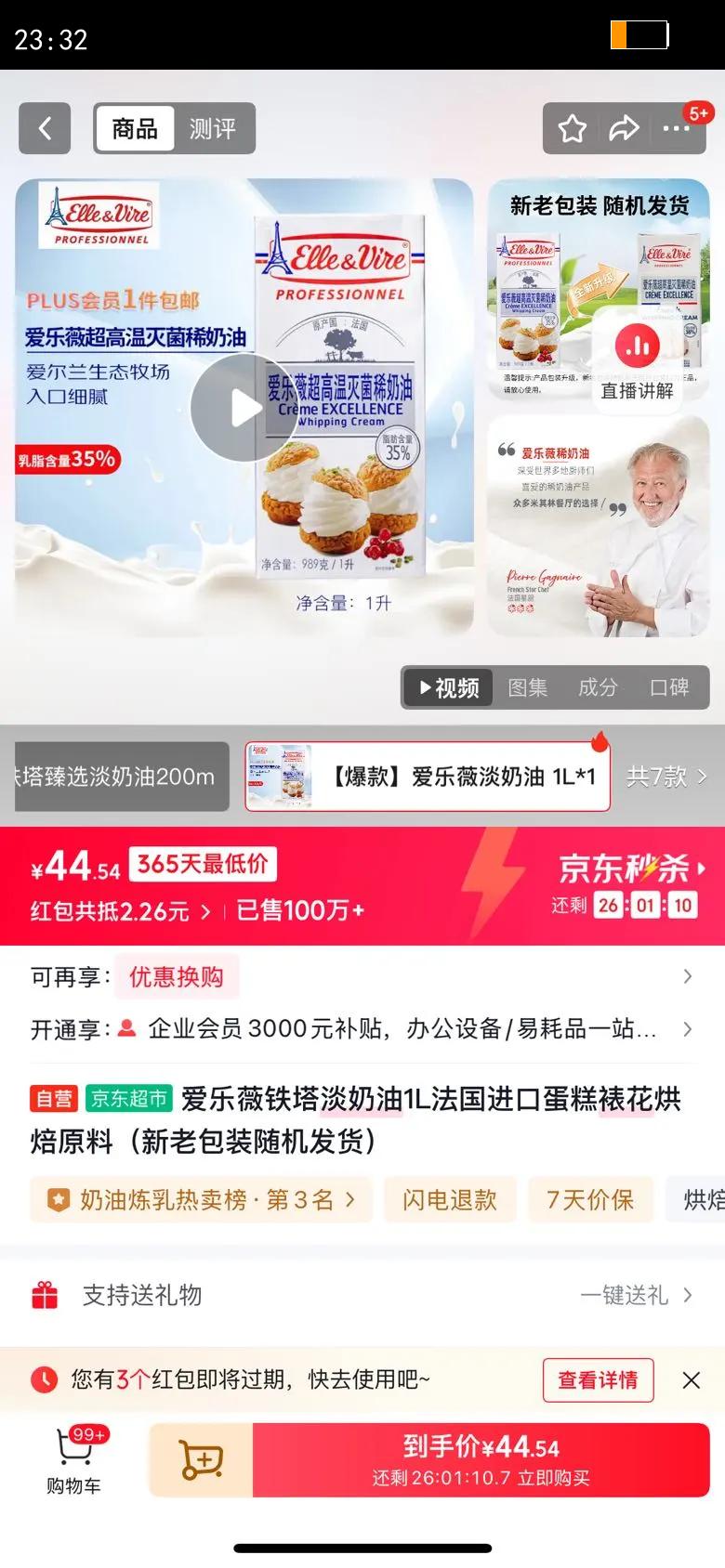
Task: Expand the 优惠换购 offer row
Action: pos(177,976)
